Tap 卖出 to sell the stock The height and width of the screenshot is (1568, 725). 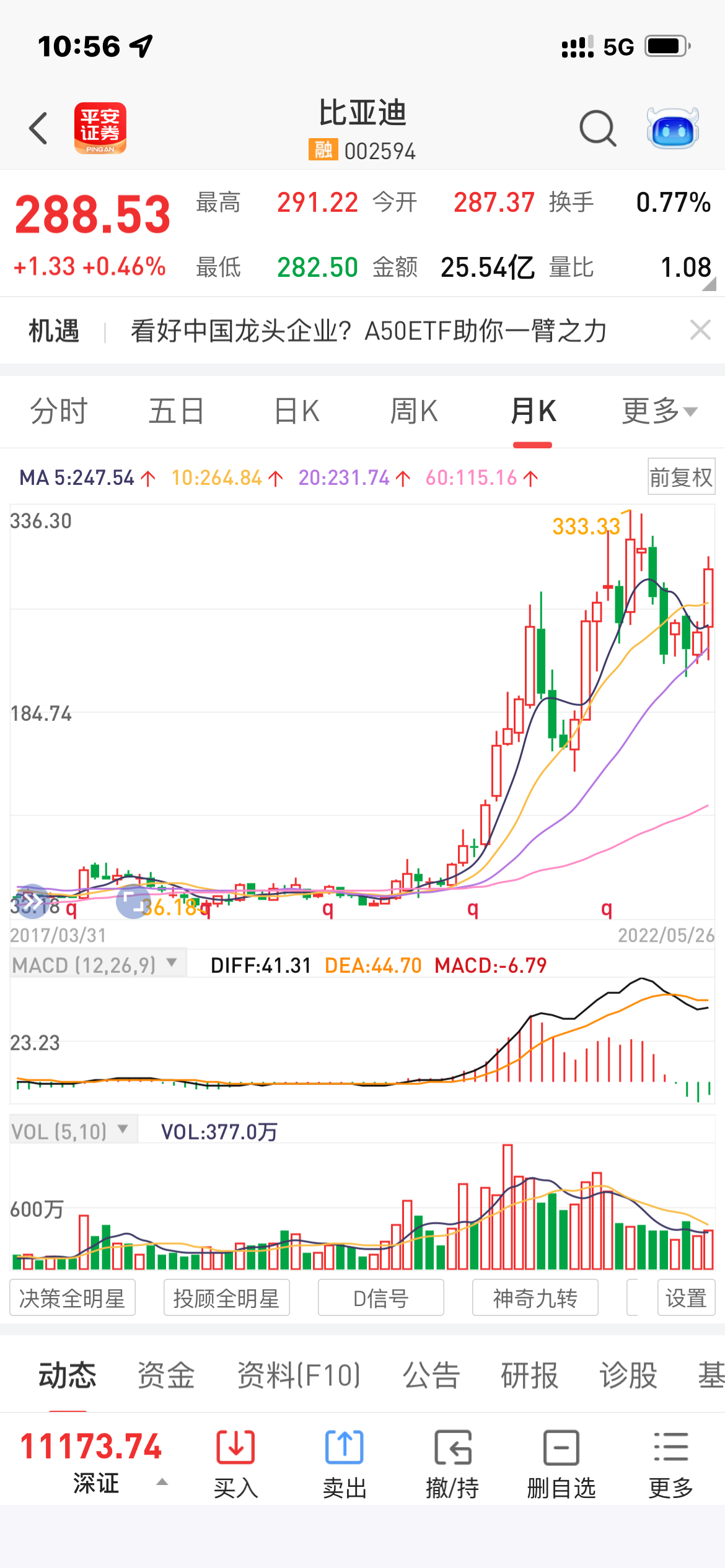pos(345,1464)
